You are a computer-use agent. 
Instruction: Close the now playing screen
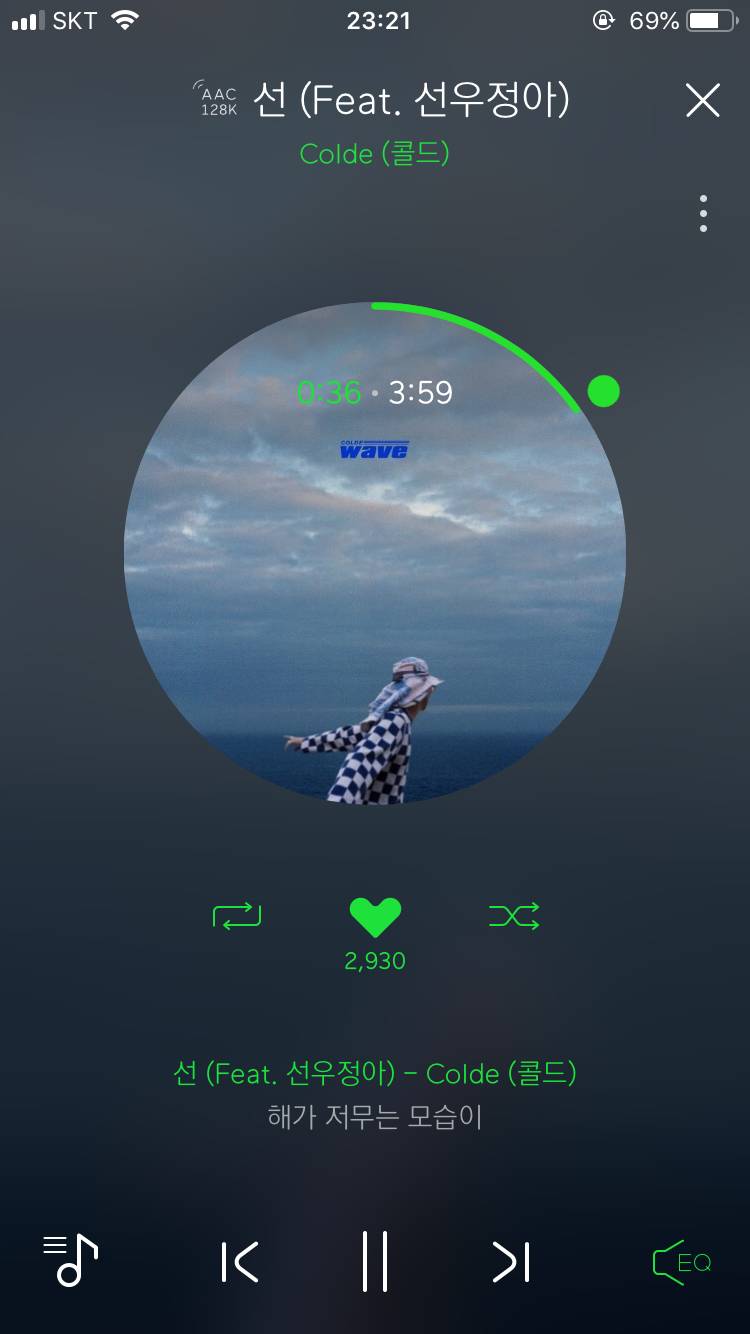coord(702,100)
